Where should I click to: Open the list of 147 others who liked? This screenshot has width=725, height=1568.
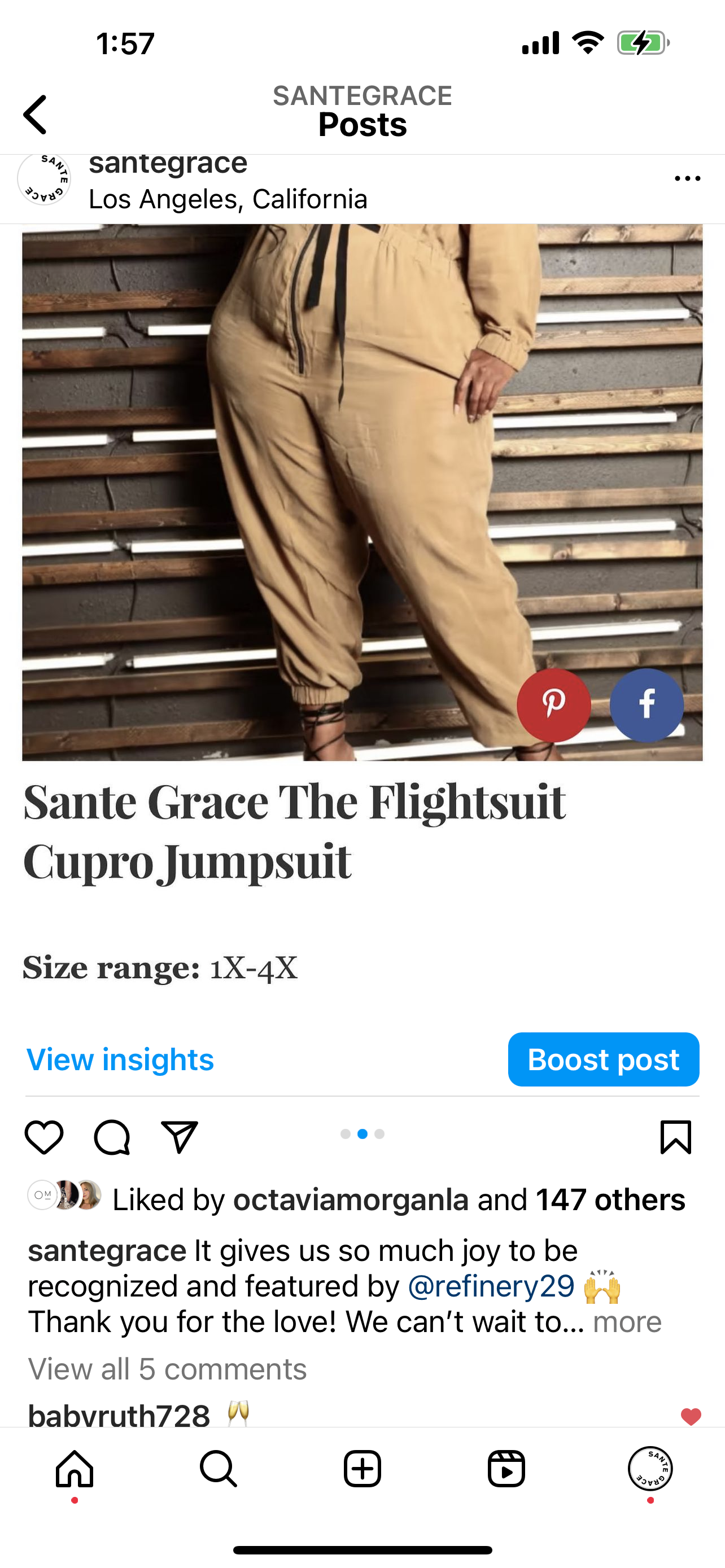point(610,1200)
